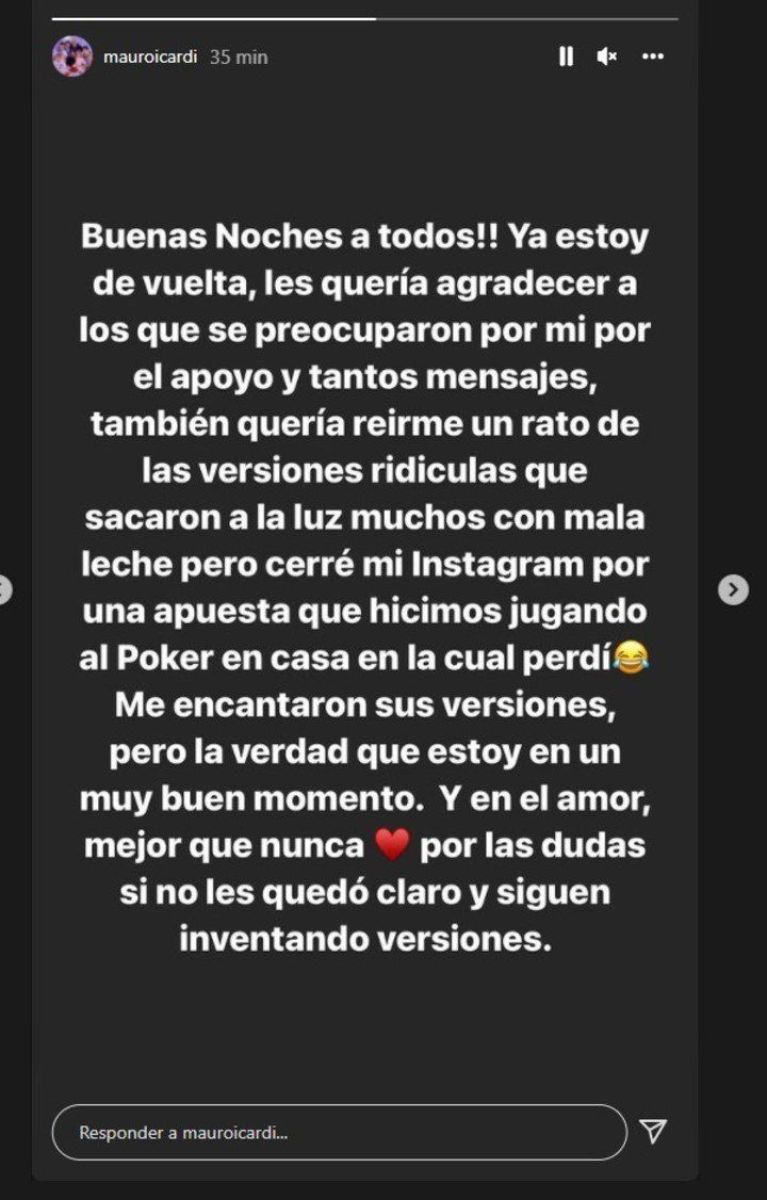The width and height of the screenshot is (767, 1200).
Task: Unmute the story sound
Action: tap(606, 57)
